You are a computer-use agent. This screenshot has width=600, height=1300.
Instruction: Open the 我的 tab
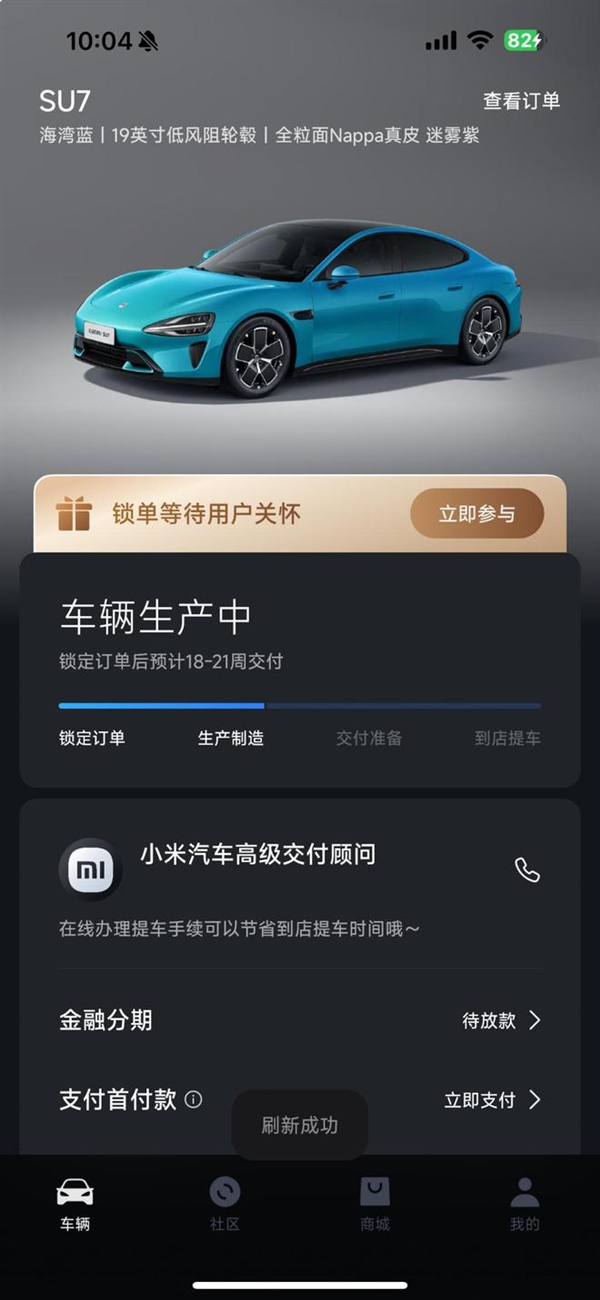coord(524,1203)
